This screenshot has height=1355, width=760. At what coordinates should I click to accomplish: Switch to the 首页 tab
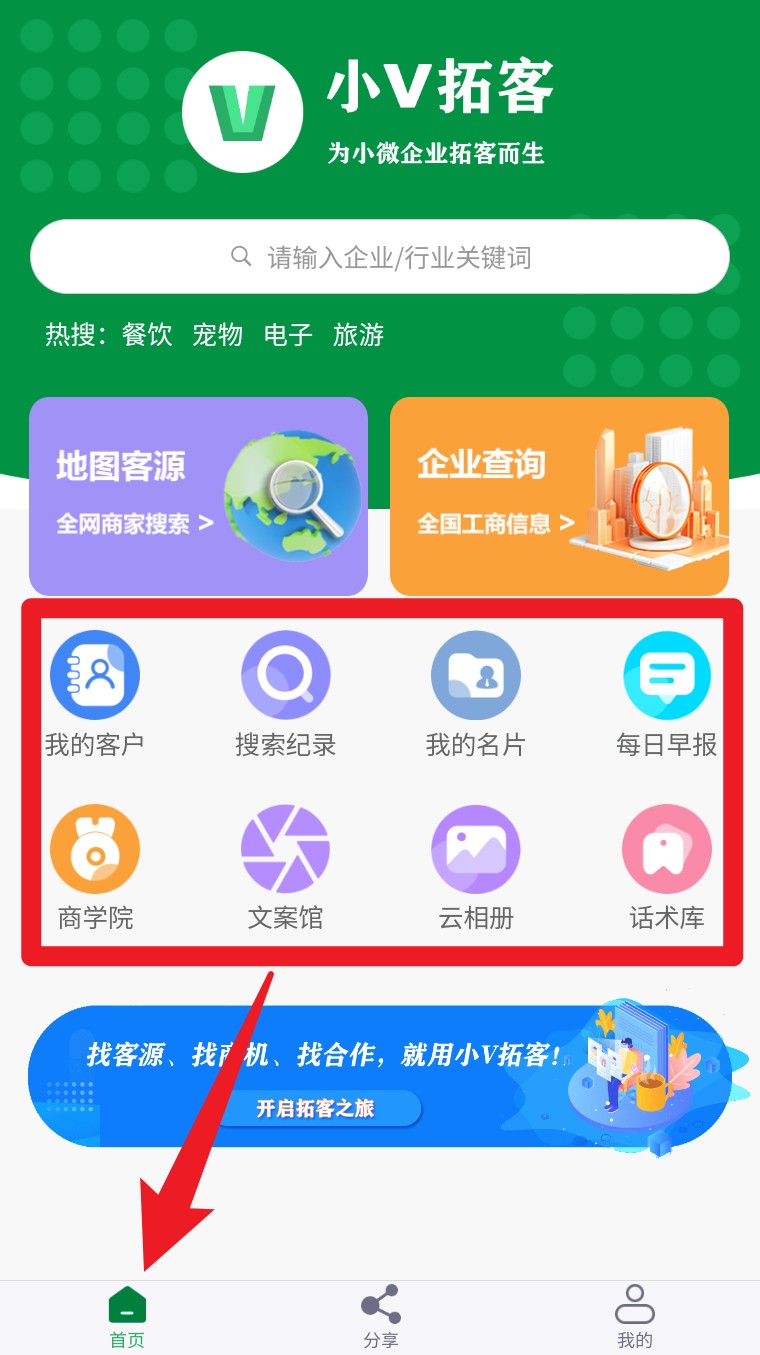[127, 1317]
